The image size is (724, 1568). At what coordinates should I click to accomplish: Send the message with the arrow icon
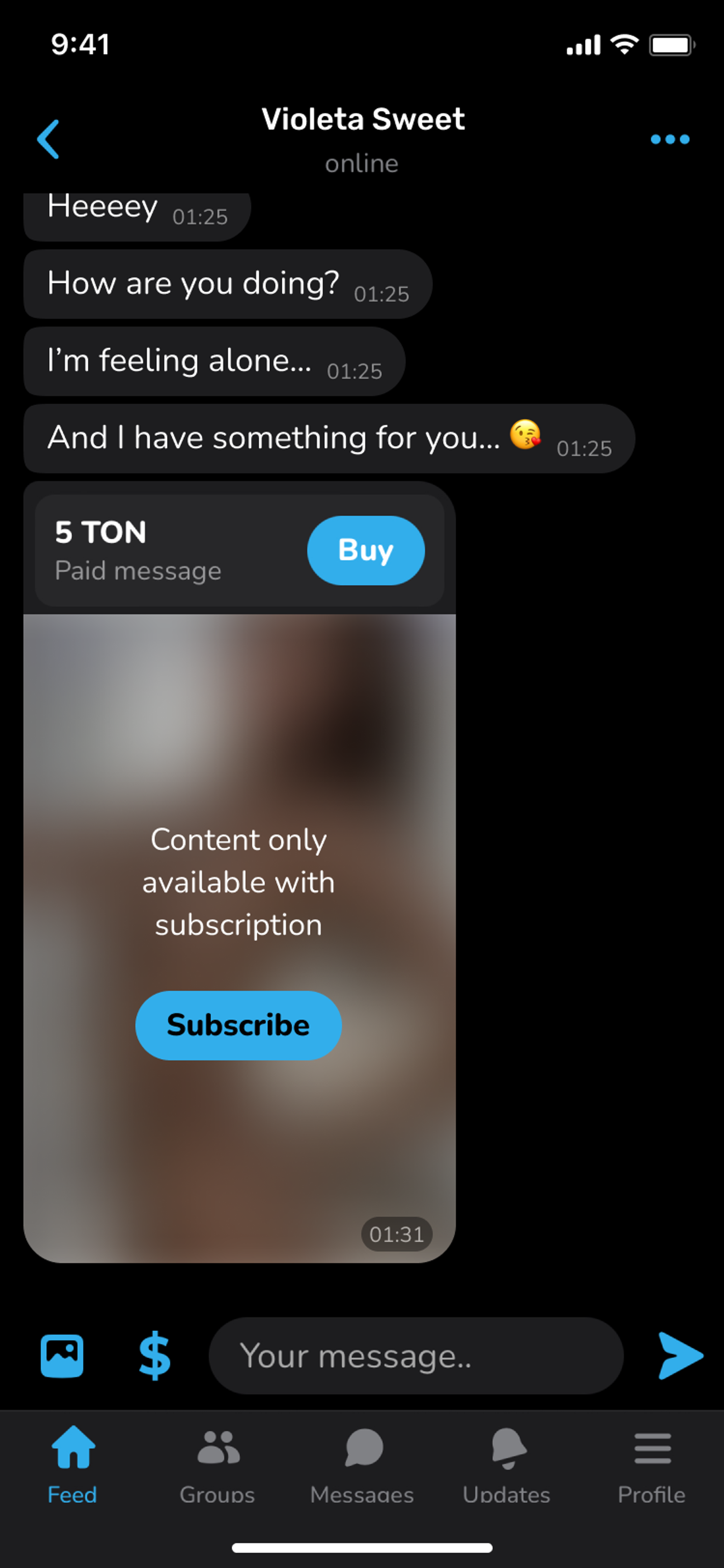pos(680,1356)
